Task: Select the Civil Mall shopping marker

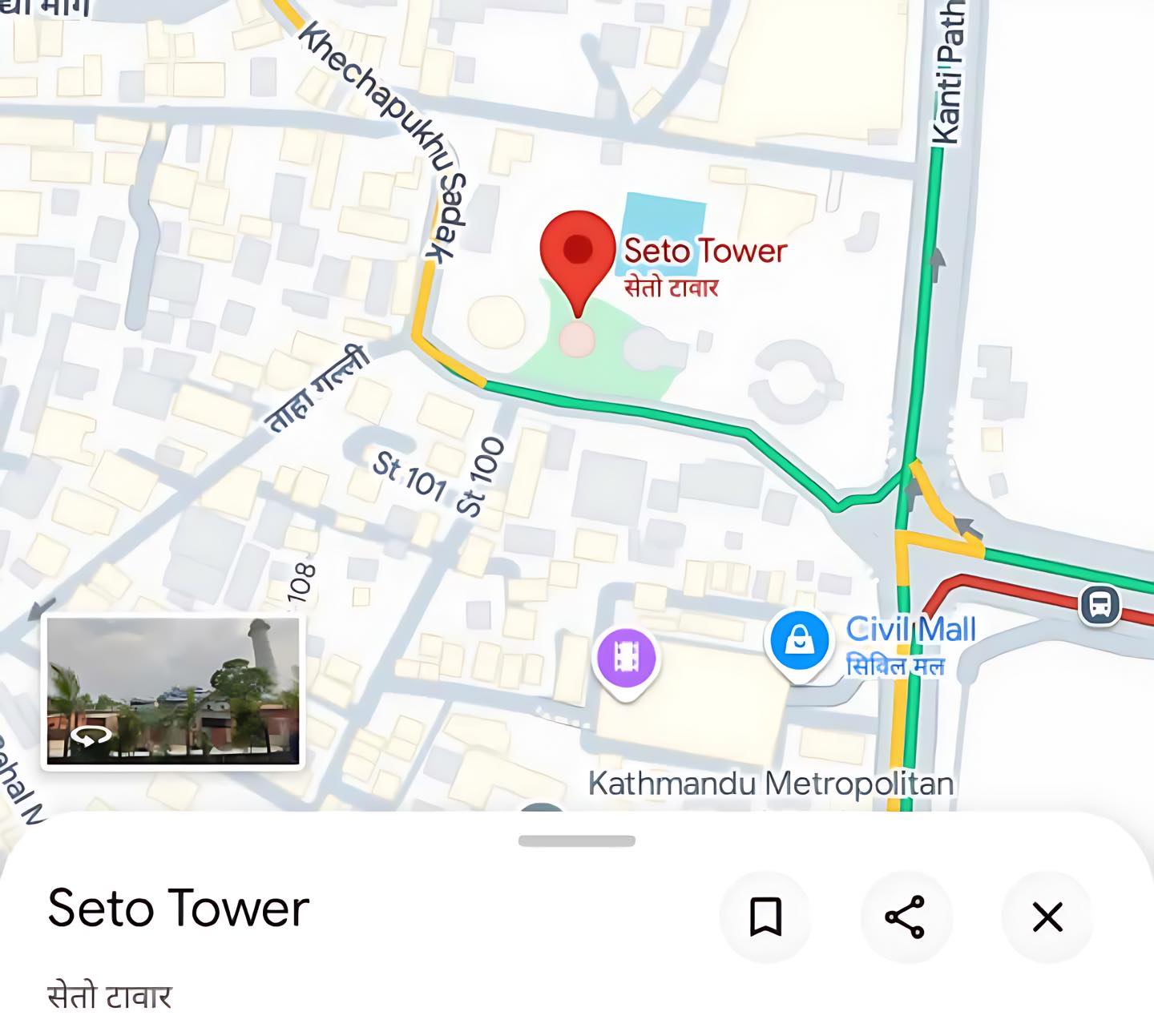Action: (799, 641)
